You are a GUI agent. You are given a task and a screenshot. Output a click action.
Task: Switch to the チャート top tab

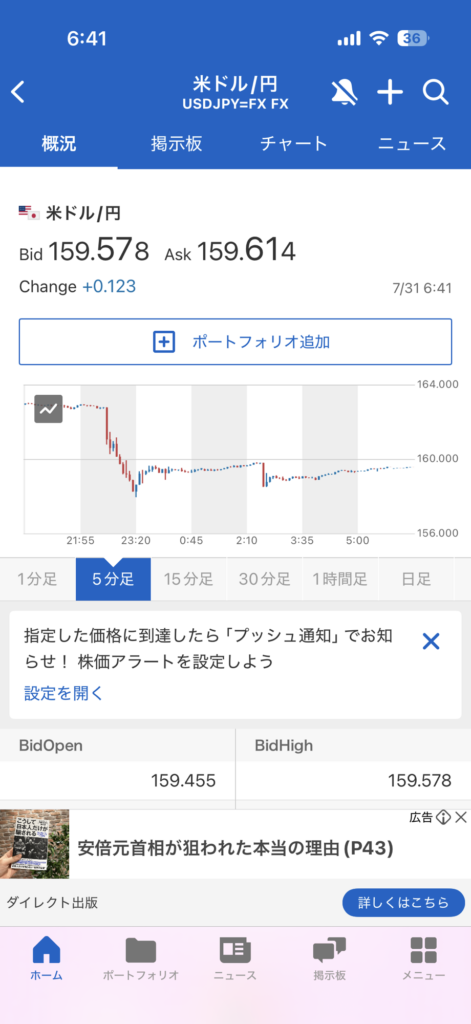click(293, 144)
